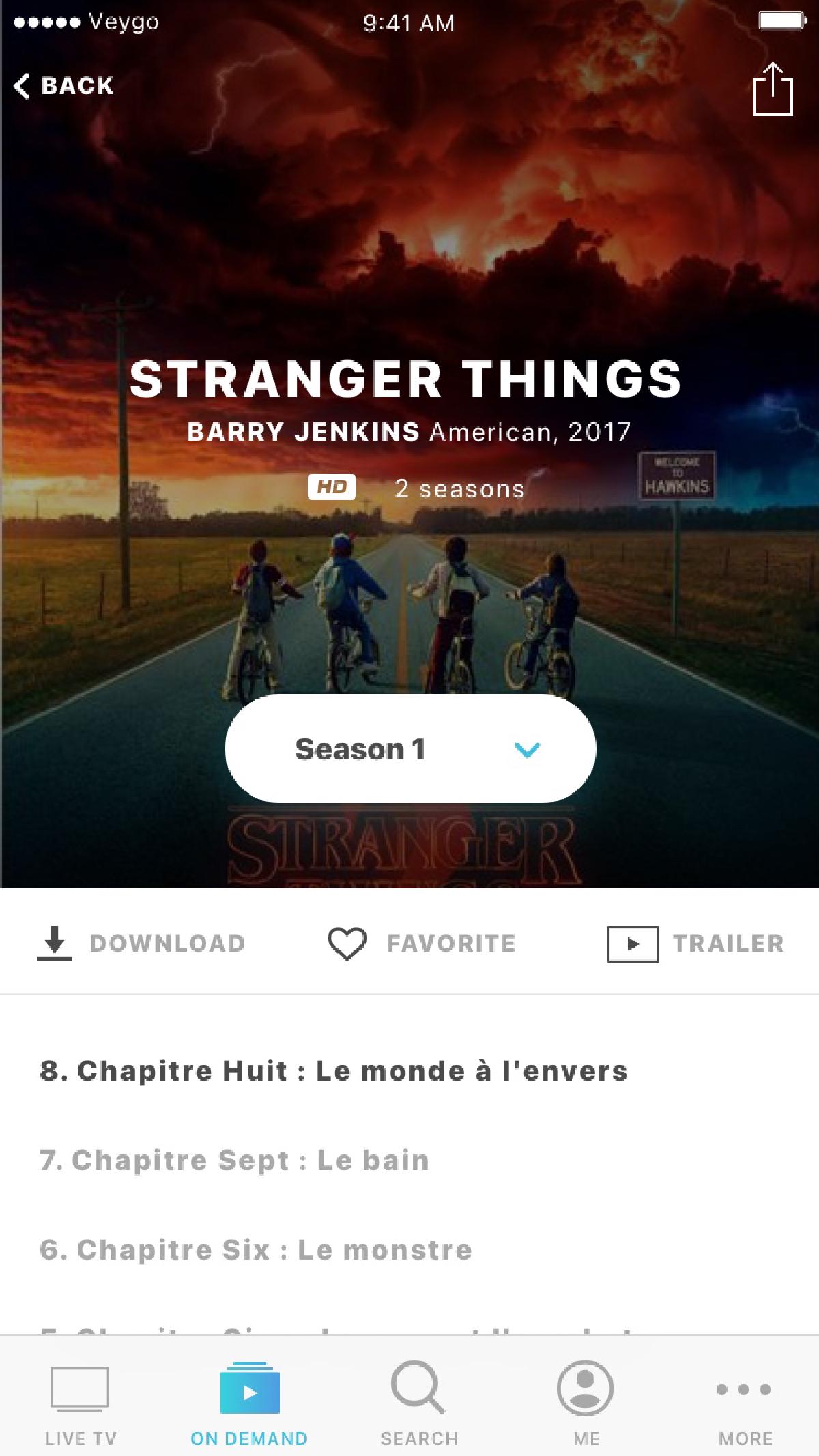Download this season

(141, 944)
